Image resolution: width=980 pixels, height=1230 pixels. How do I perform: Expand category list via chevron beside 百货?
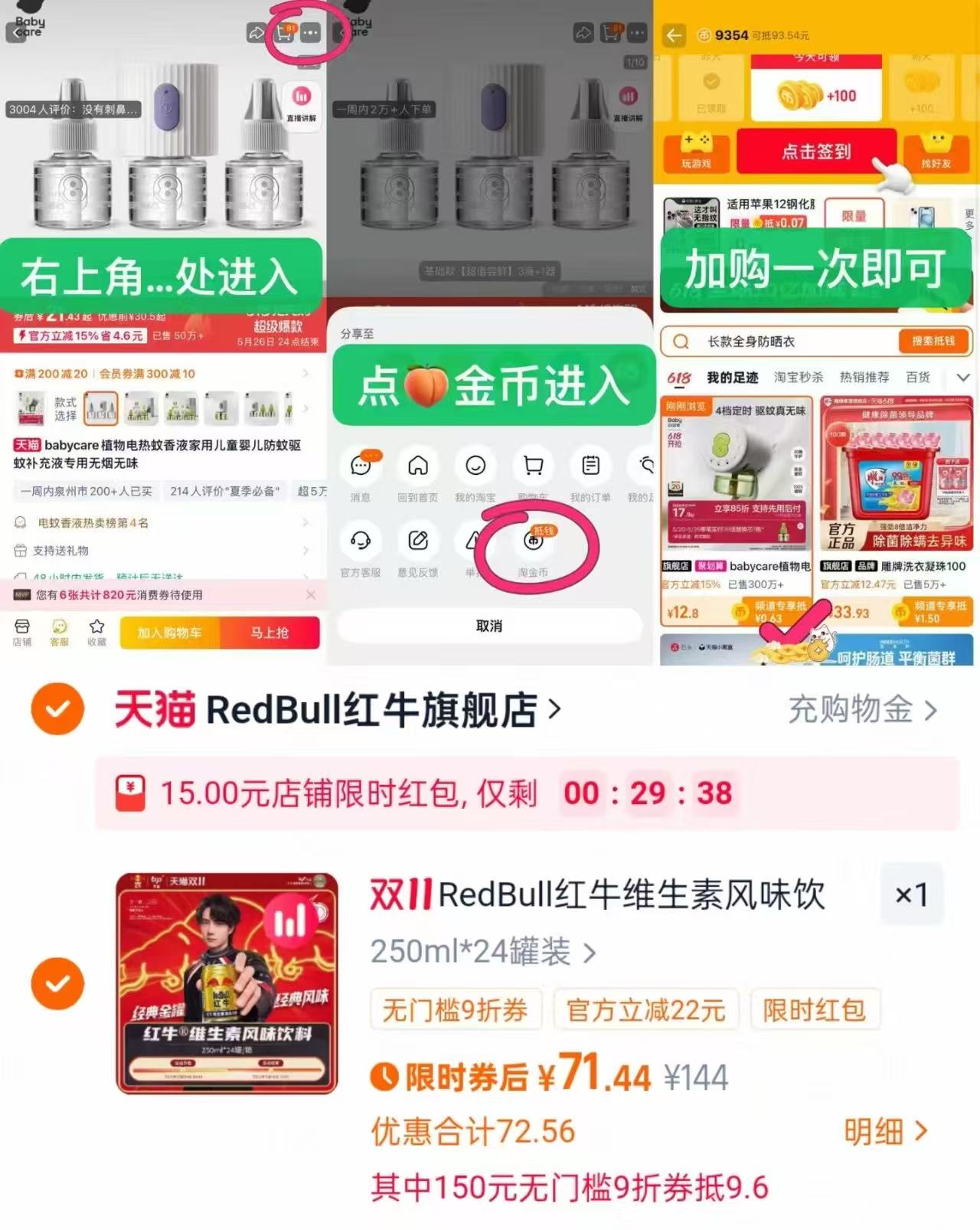(963, 377)
